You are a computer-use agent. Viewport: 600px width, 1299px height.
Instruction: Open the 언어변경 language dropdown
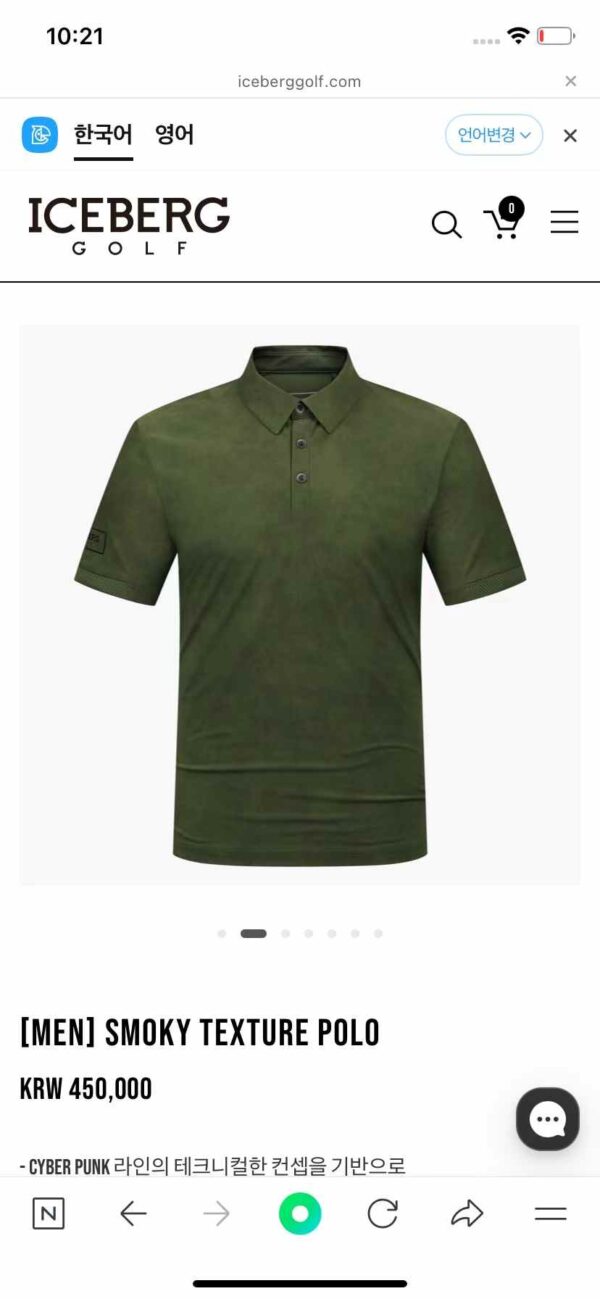coord(494,135)
